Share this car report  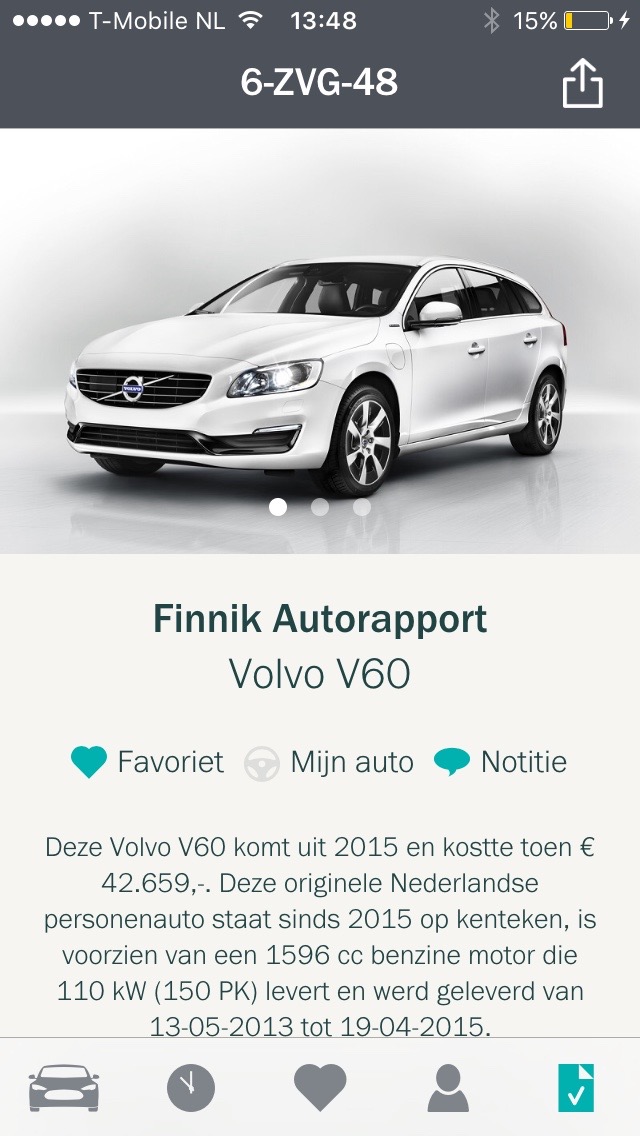click(x=582, y=85)
